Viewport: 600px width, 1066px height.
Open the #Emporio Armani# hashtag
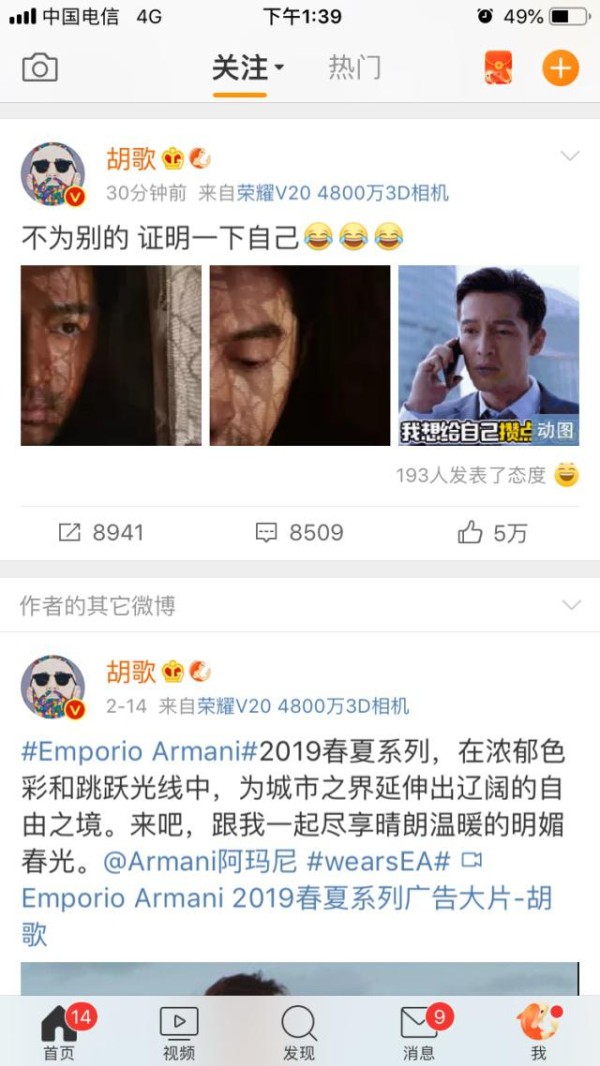[x=140, y=750]
